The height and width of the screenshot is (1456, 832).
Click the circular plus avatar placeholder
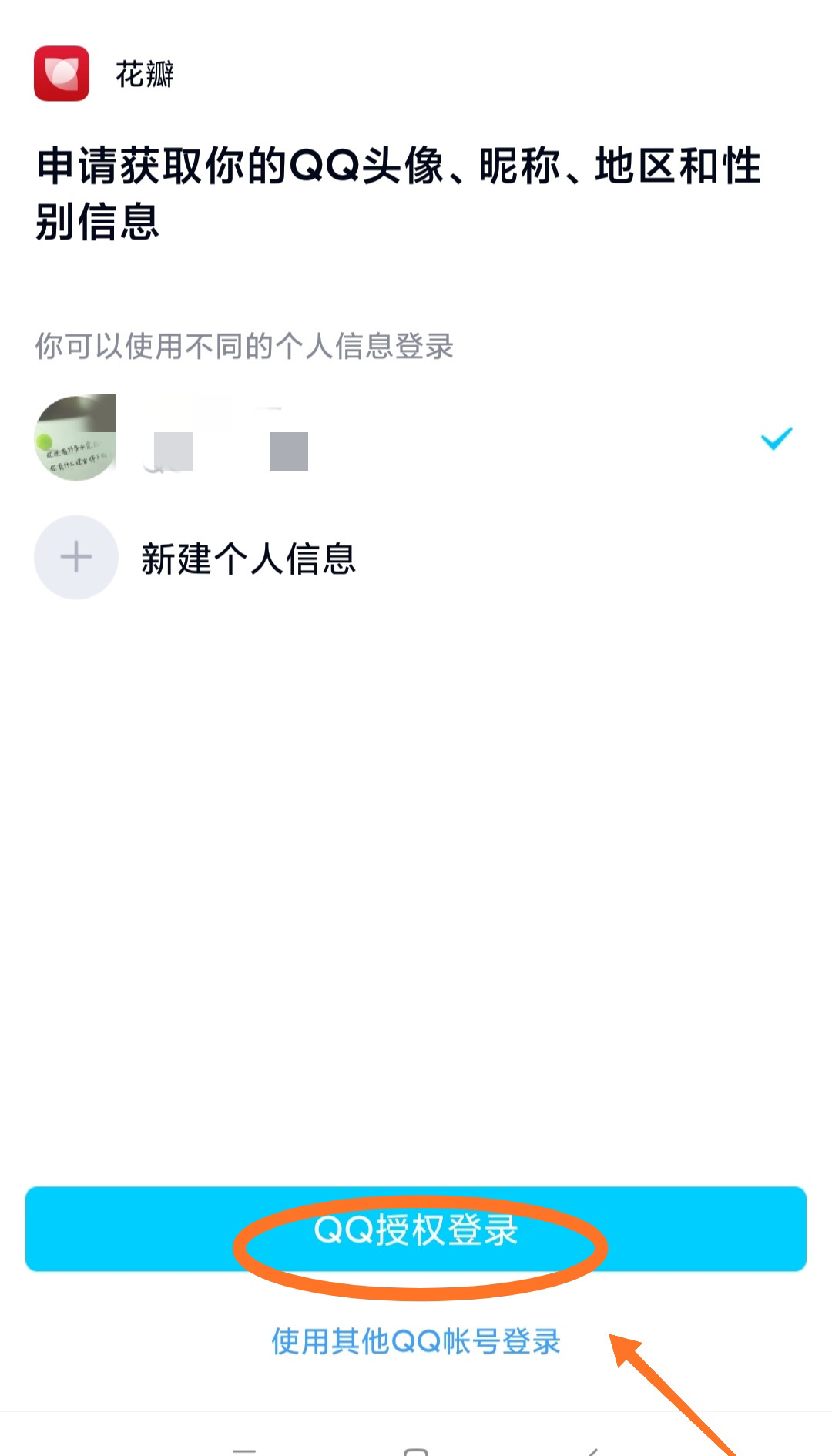[x=76, y=557]
